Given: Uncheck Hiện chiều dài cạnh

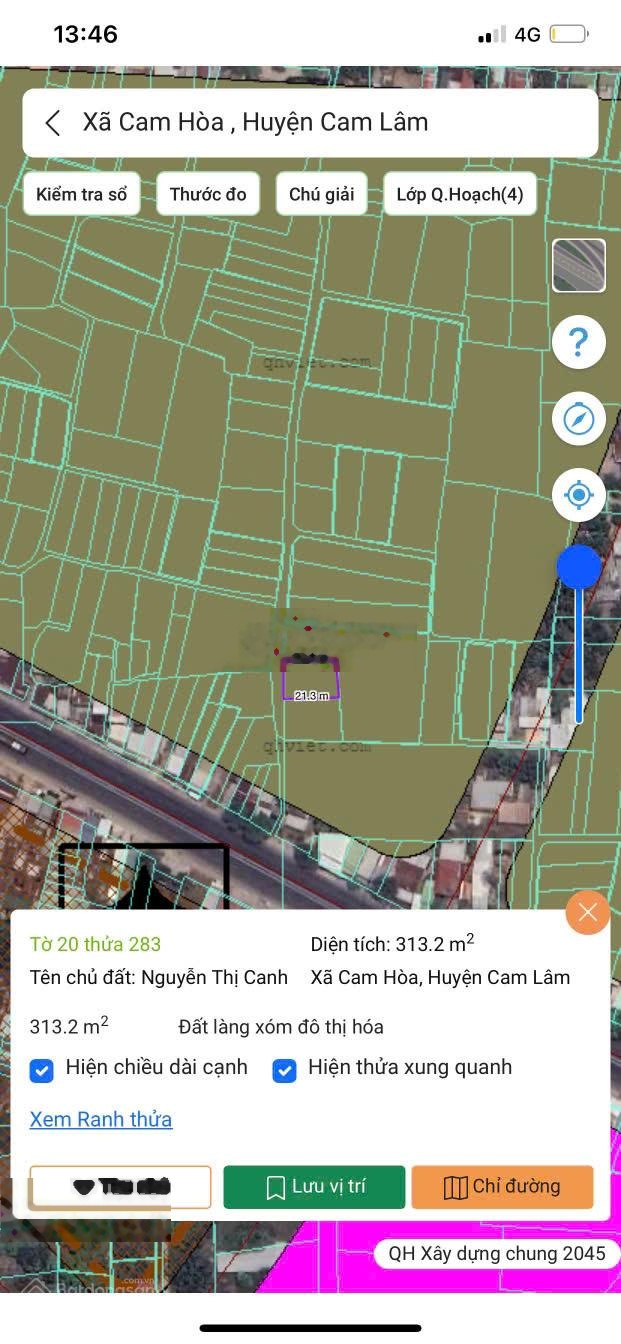Looking at the screenshot, I should [x=41, y=1071].
